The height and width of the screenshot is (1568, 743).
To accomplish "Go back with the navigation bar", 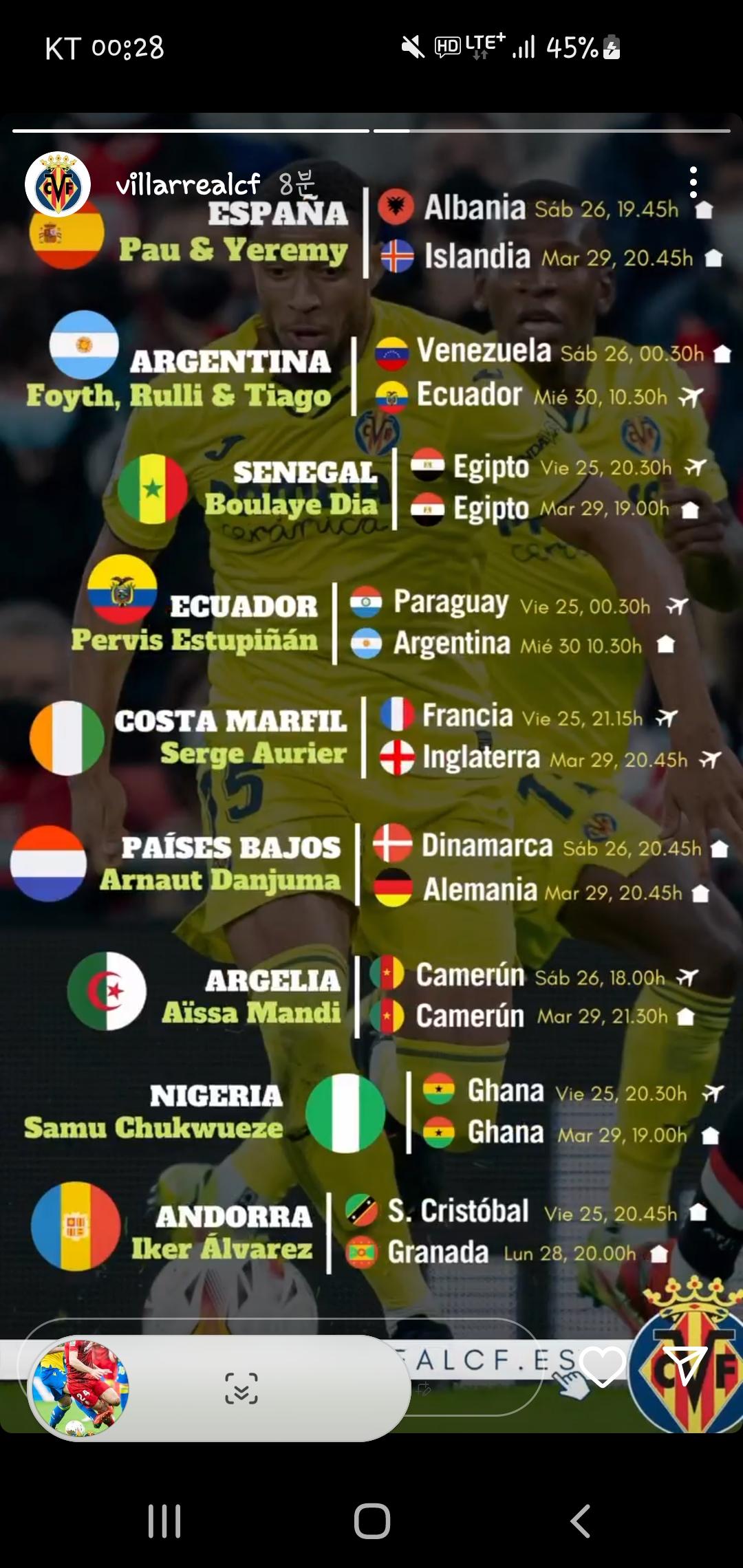I will [x=580, y=1521].
